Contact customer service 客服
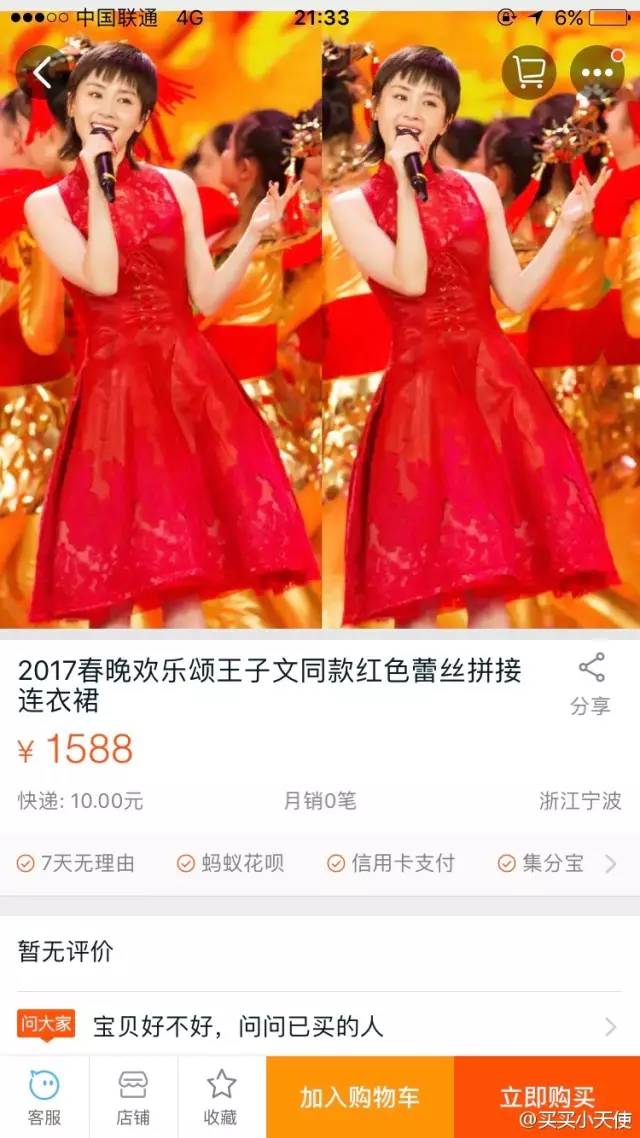 coord(44,1097)
